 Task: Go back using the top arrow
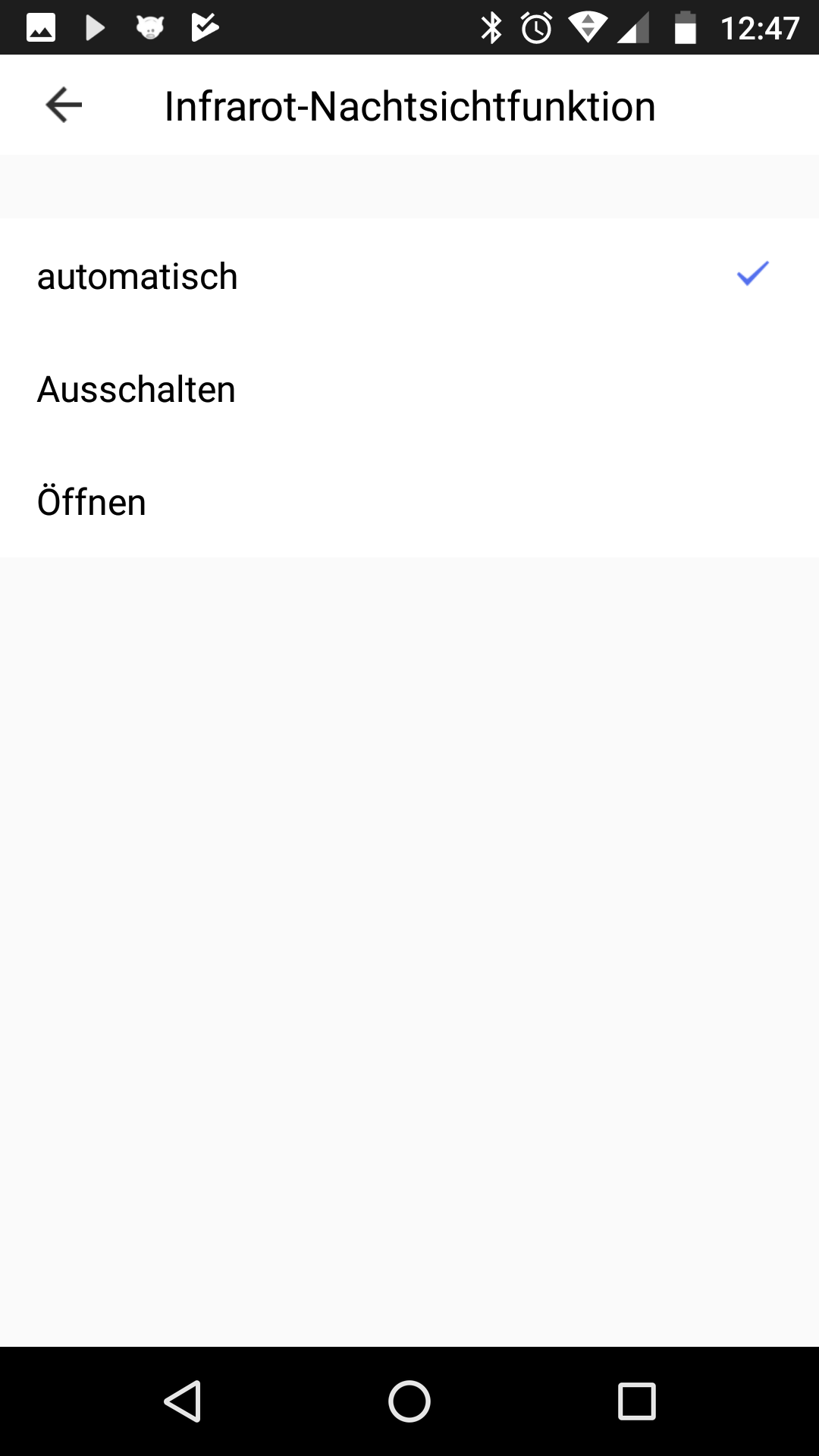[x=64, y=105]
